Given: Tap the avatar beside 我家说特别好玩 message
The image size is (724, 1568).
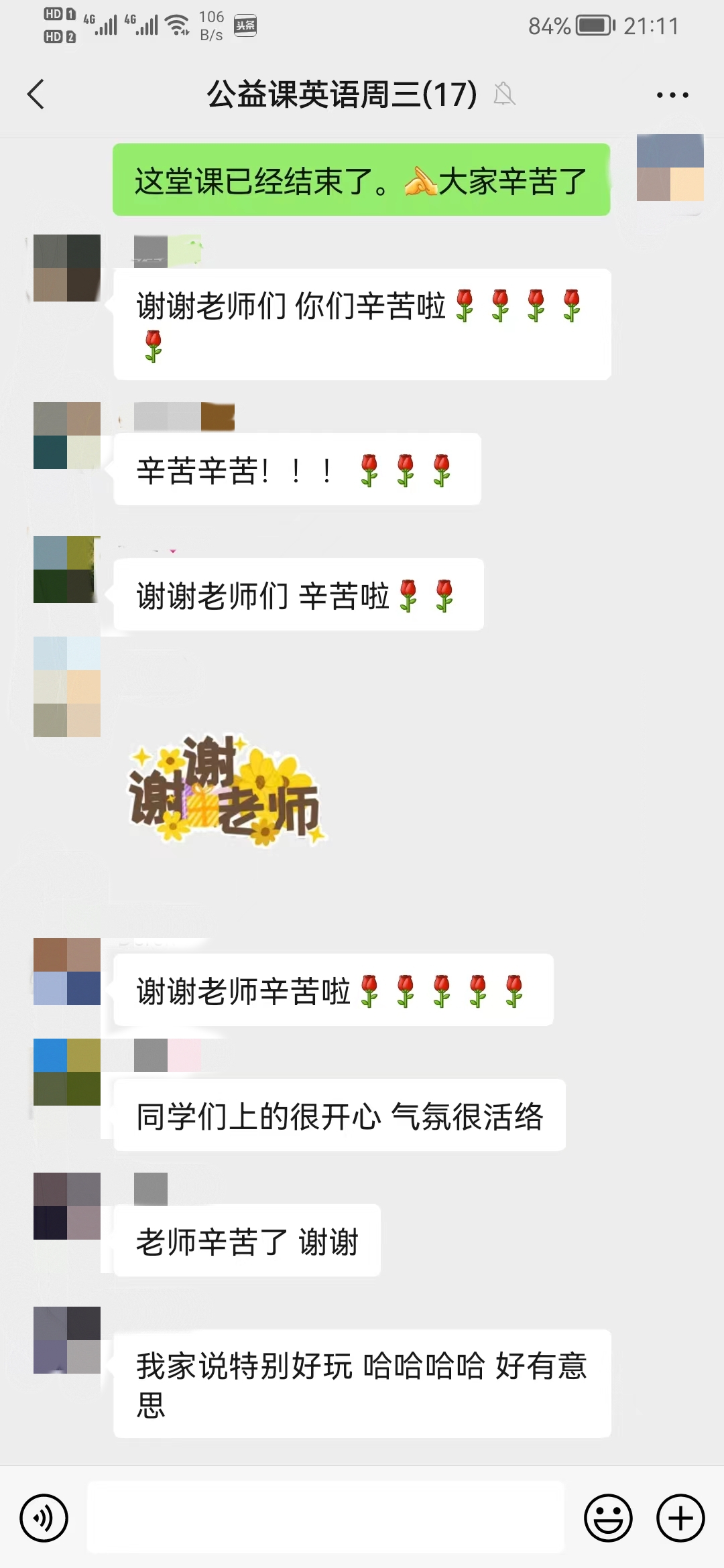Looking at the screenshot, I should coord(67,1340).
